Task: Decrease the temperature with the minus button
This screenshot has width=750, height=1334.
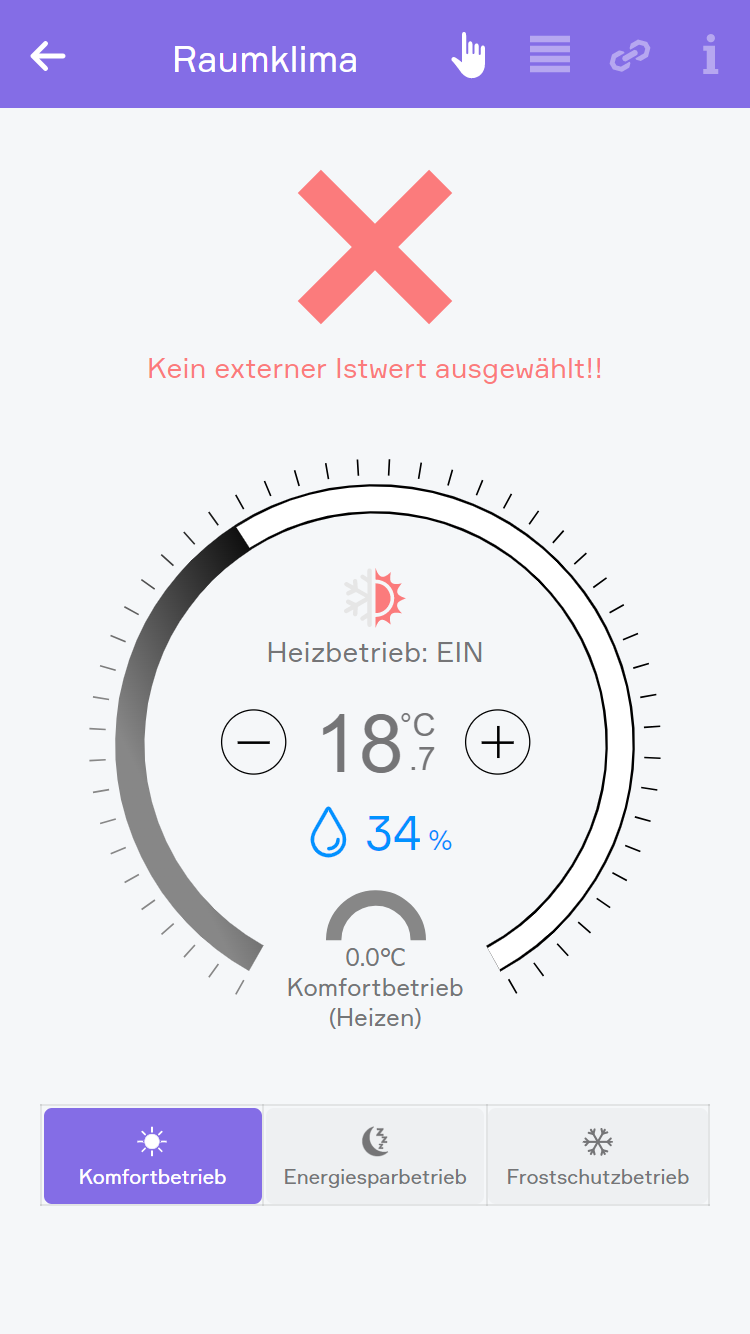Action: click(254, 742)
